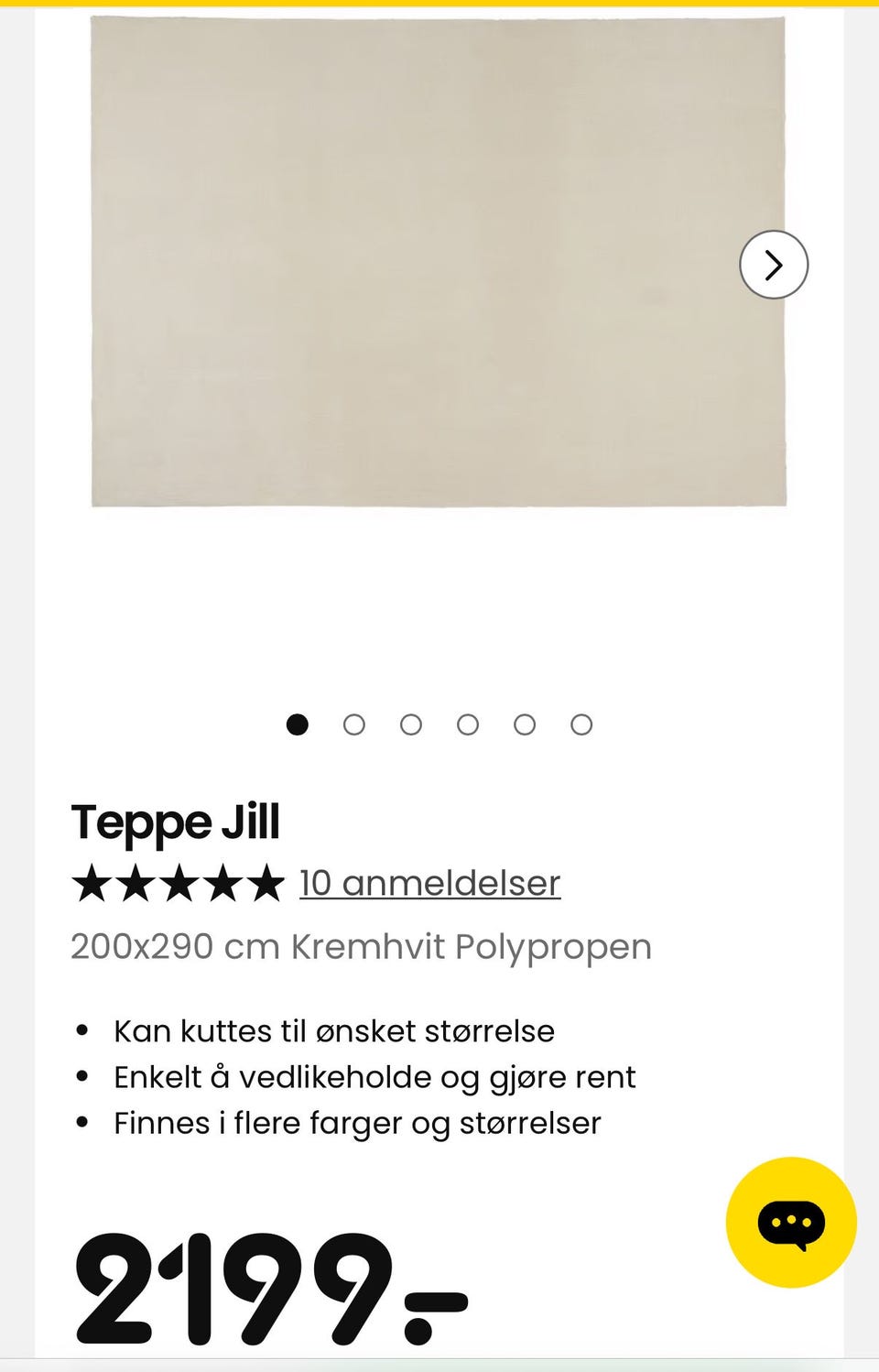This screenshot has width=879, height=1372.
Task: Click the second star of the rating
Action: [138, 882]
